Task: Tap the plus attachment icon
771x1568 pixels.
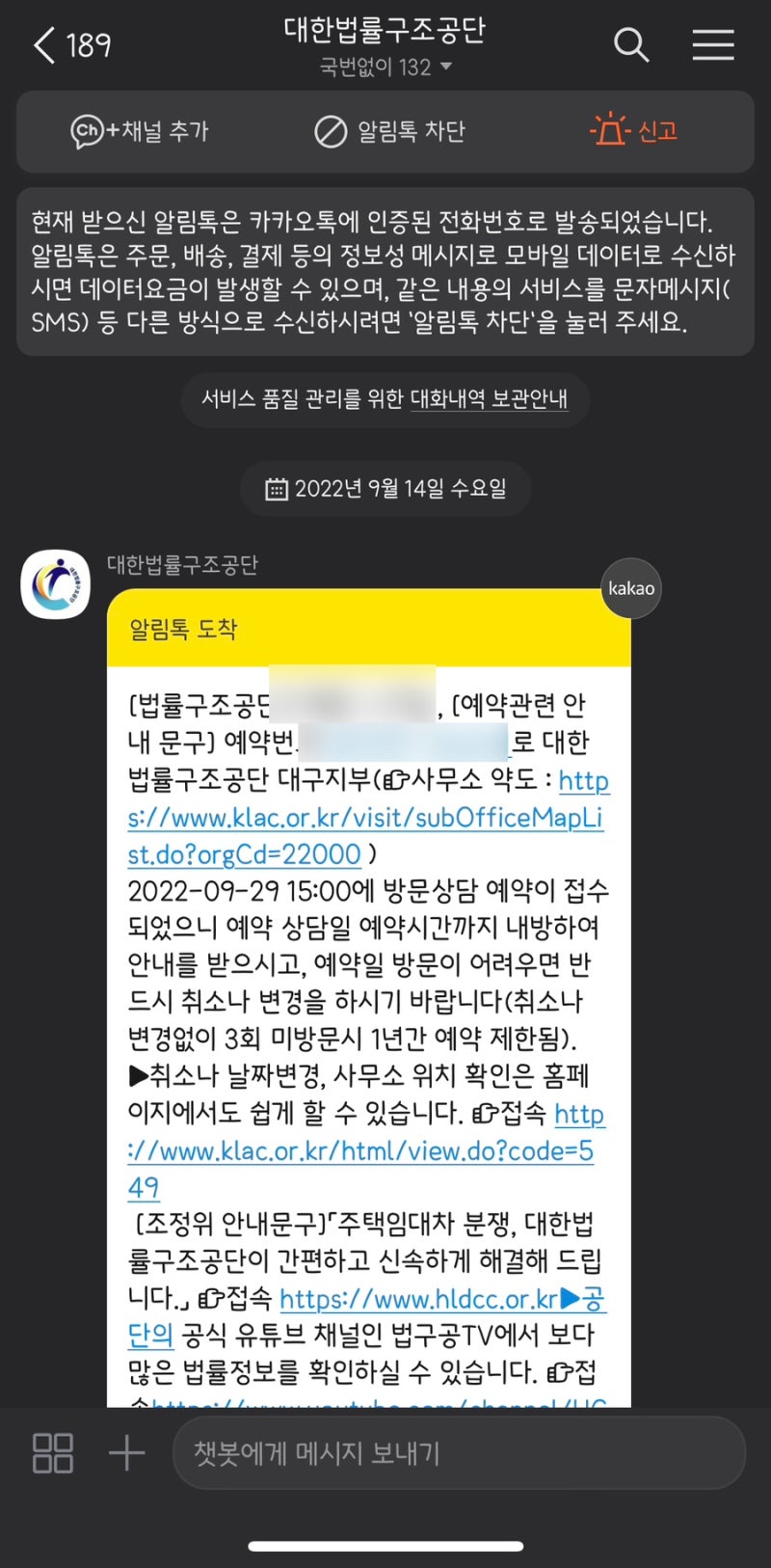Action: 126,1452
